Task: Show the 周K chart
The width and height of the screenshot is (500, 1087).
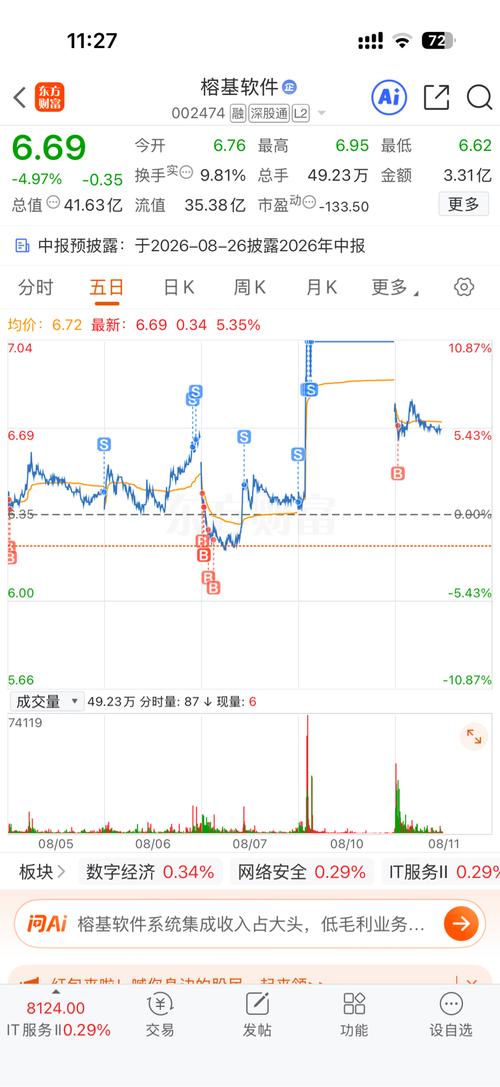Action: click(250, 287)
